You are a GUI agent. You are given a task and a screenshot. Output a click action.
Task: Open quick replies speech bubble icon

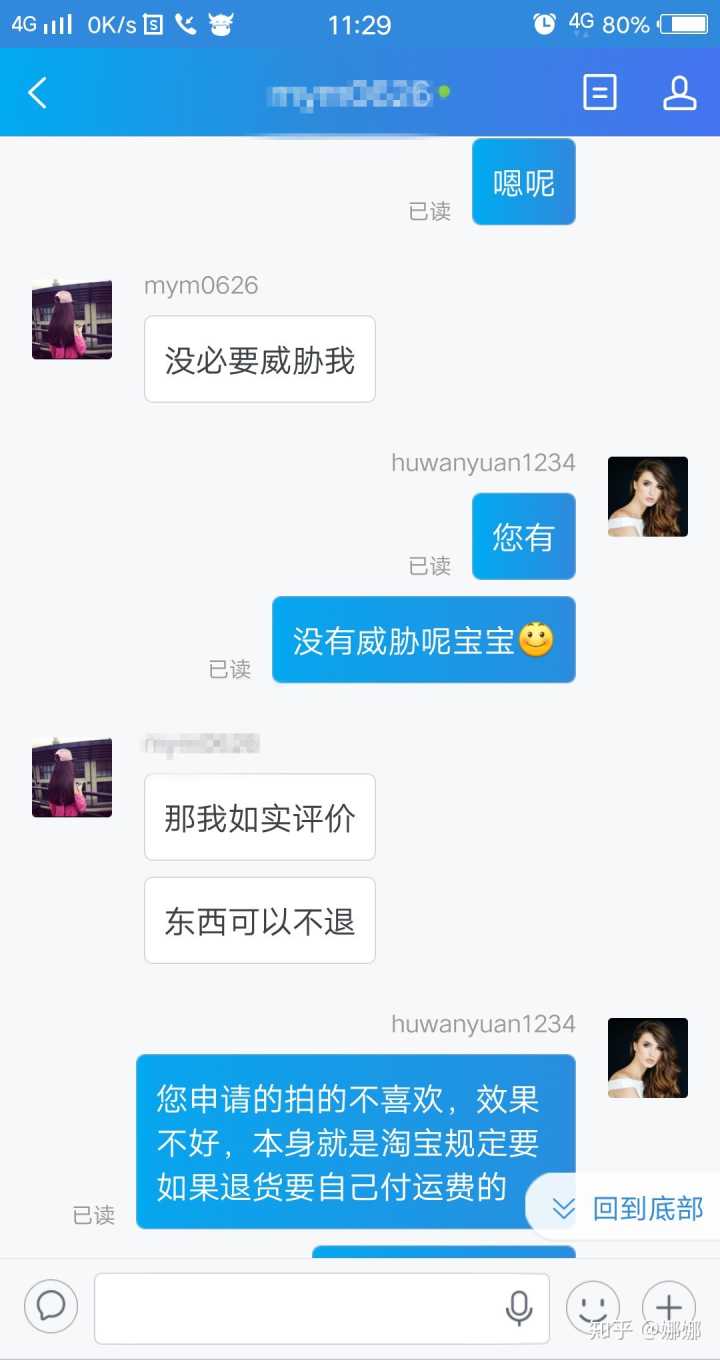click(x=51, y=1306)
